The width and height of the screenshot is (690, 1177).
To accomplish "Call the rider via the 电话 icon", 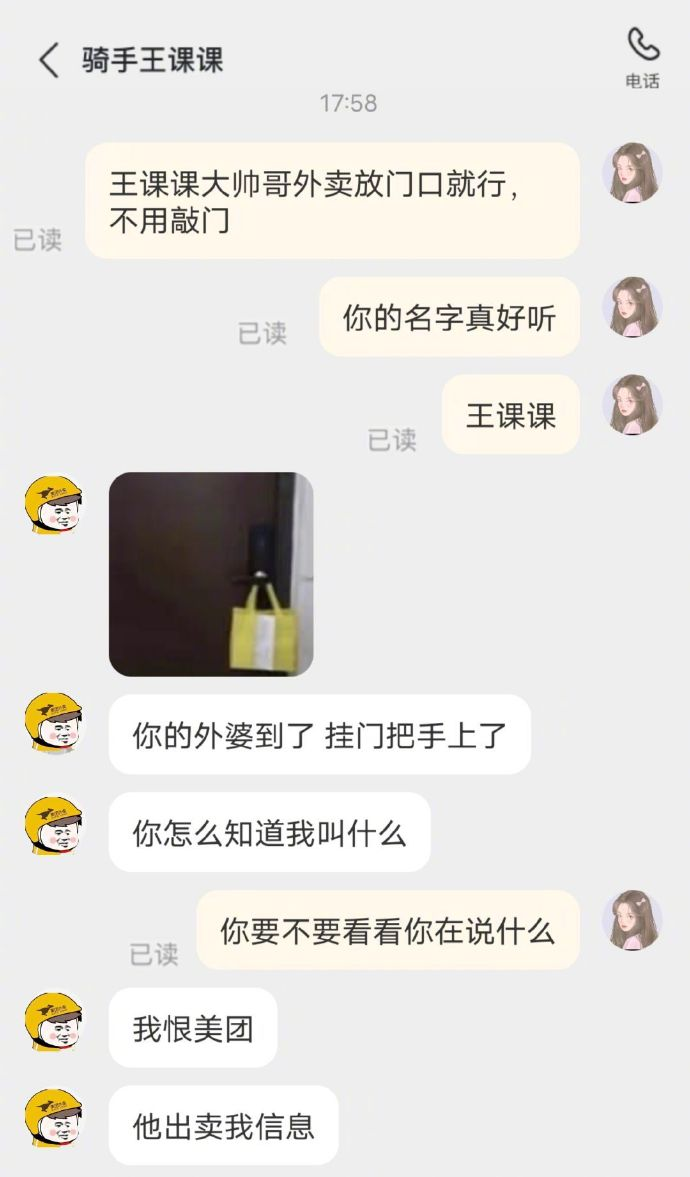I will [643, 58].
